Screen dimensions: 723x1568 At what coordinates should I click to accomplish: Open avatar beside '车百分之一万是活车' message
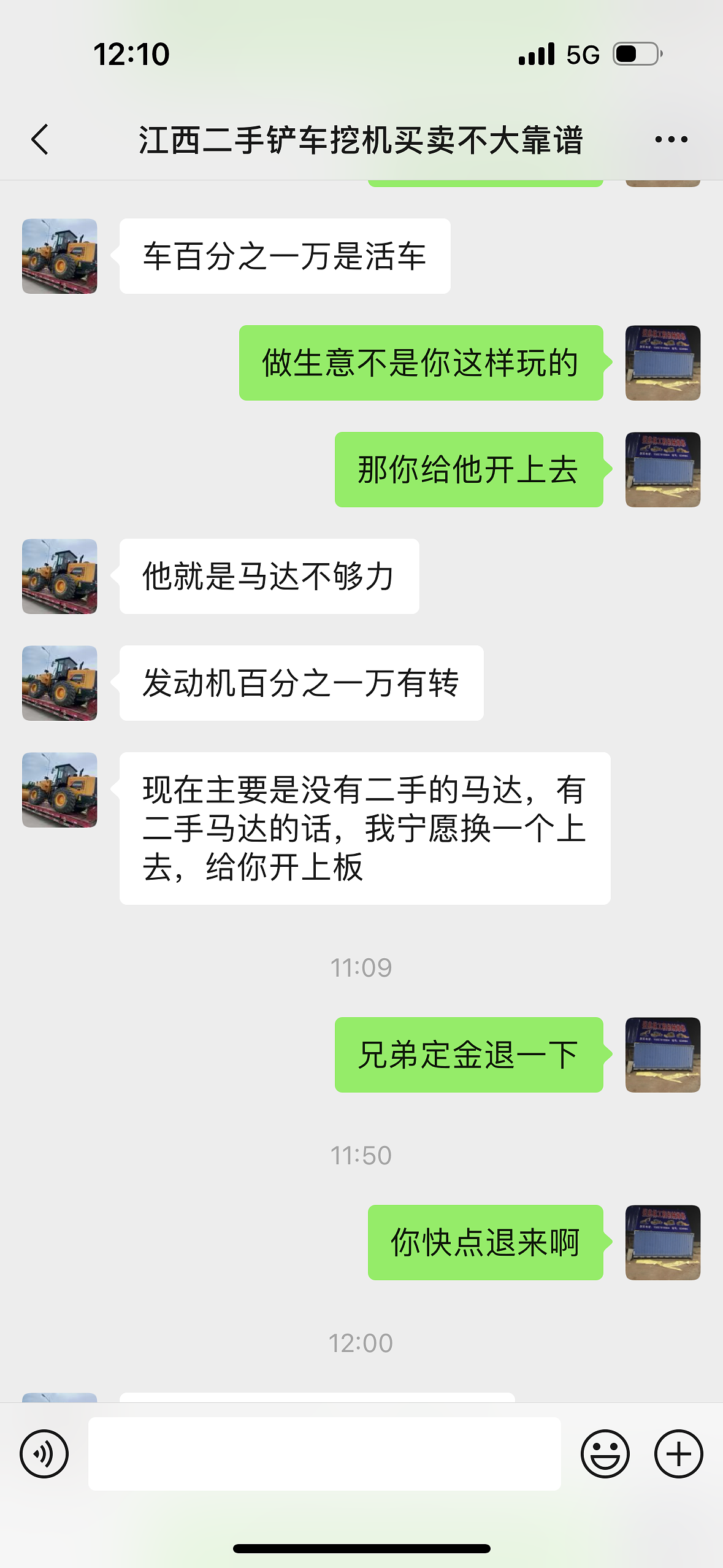[x=59, y=256]
